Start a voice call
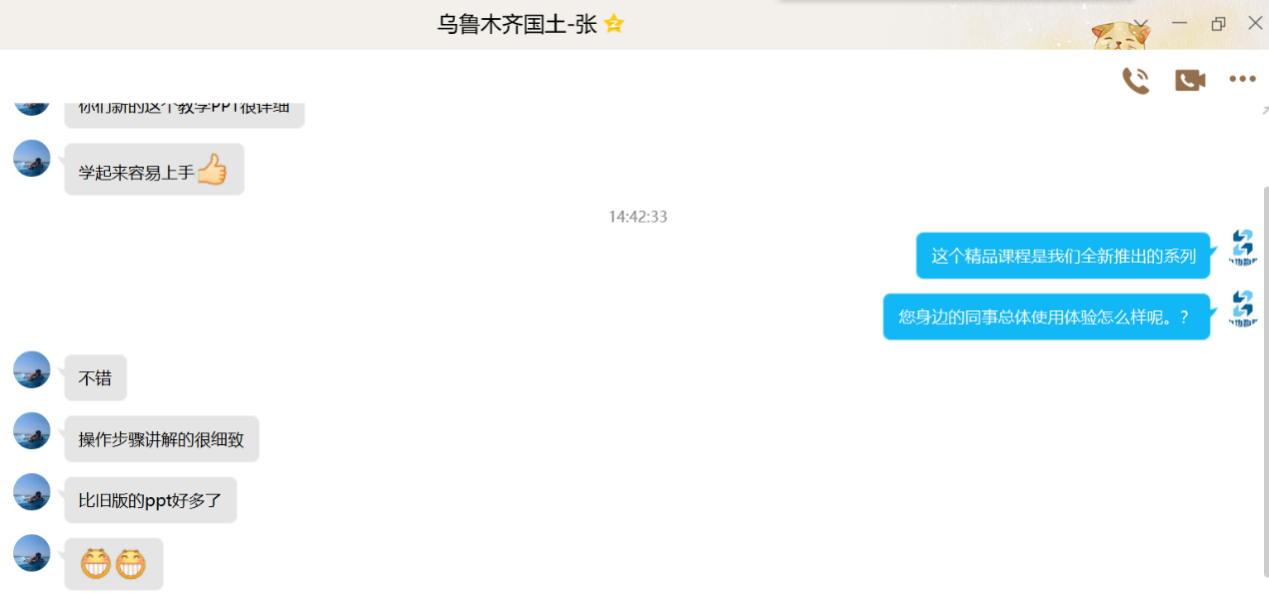 click(x=1136, y=80)
